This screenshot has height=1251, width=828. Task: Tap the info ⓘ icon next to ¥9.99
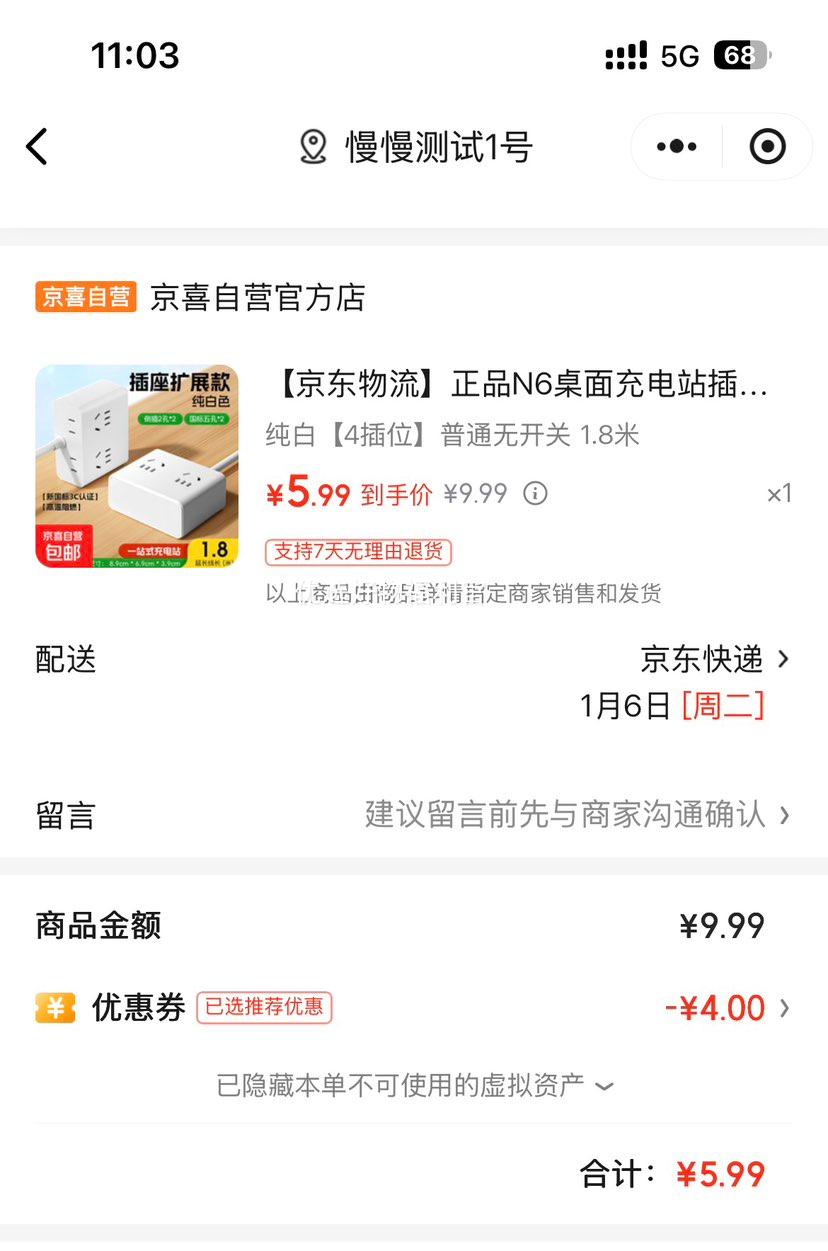point(536,493)
